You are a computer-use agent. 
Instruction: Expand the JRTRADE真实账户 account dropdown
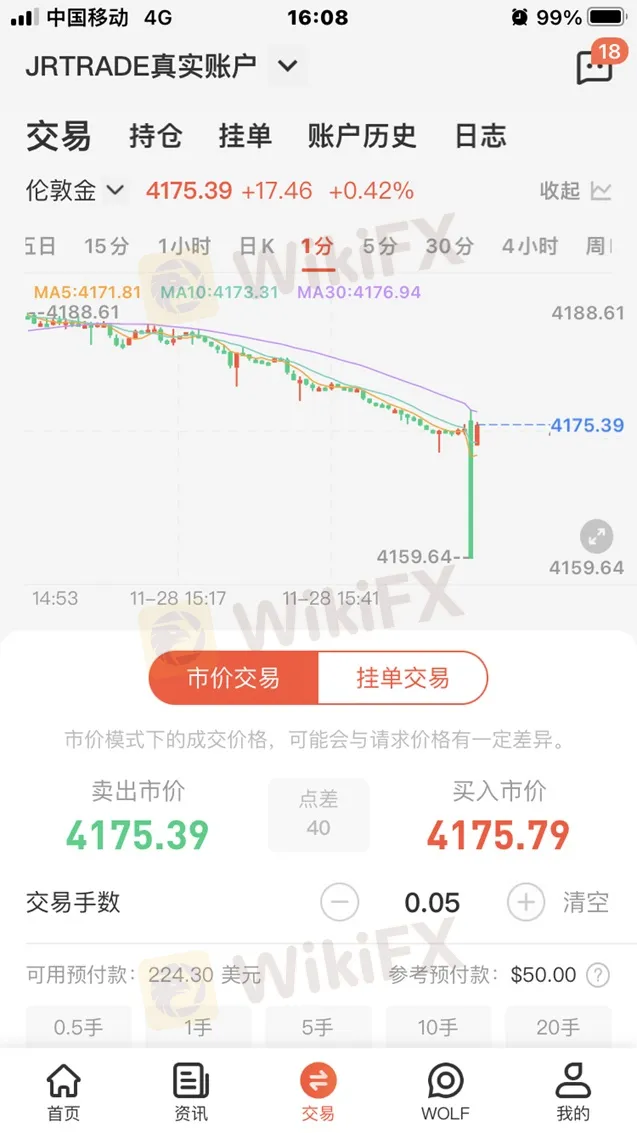pos(287,67)
